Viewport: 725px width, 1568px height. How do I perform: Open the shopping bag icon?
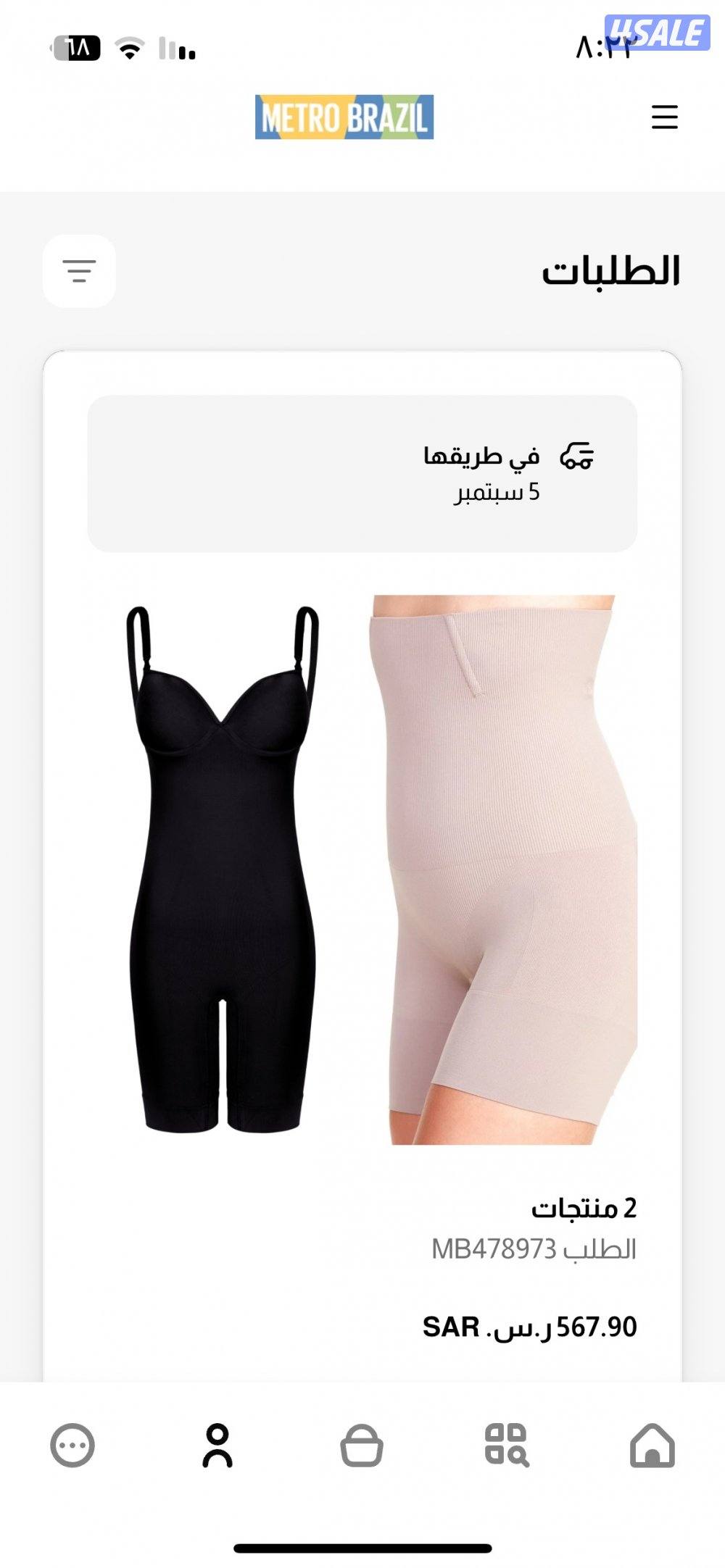click(362, 1444)
